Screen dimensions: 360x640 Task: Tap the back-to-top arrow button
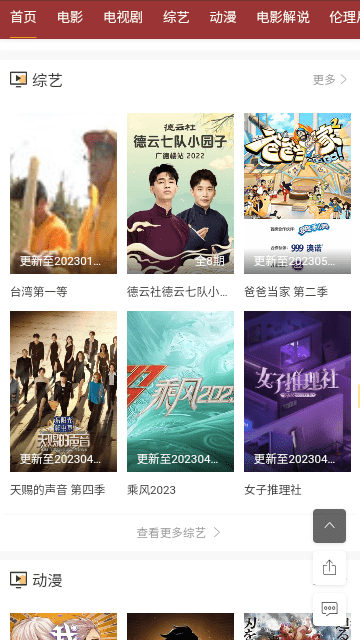point(329,526)
